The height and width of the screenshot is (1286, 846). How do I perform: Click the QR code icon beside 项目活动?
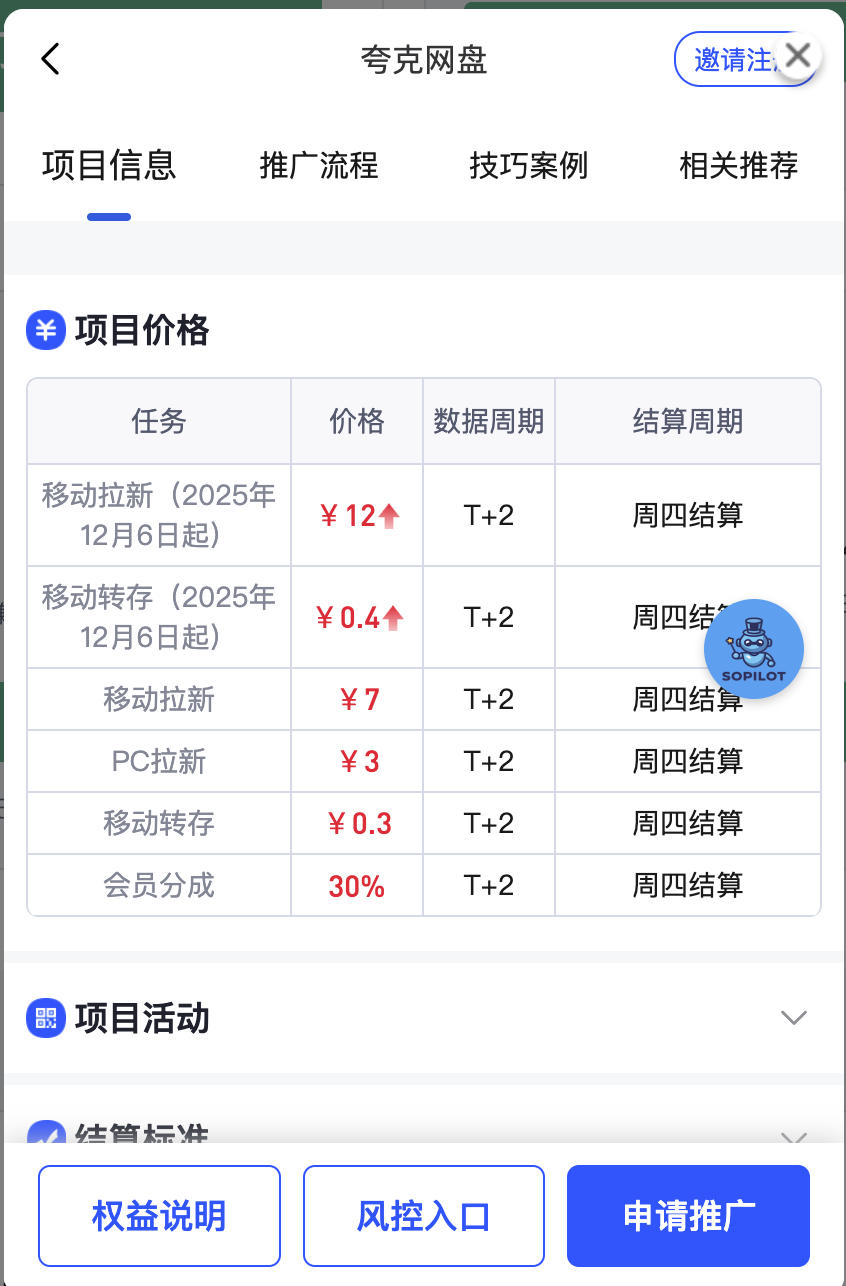tap(45, 1018)
